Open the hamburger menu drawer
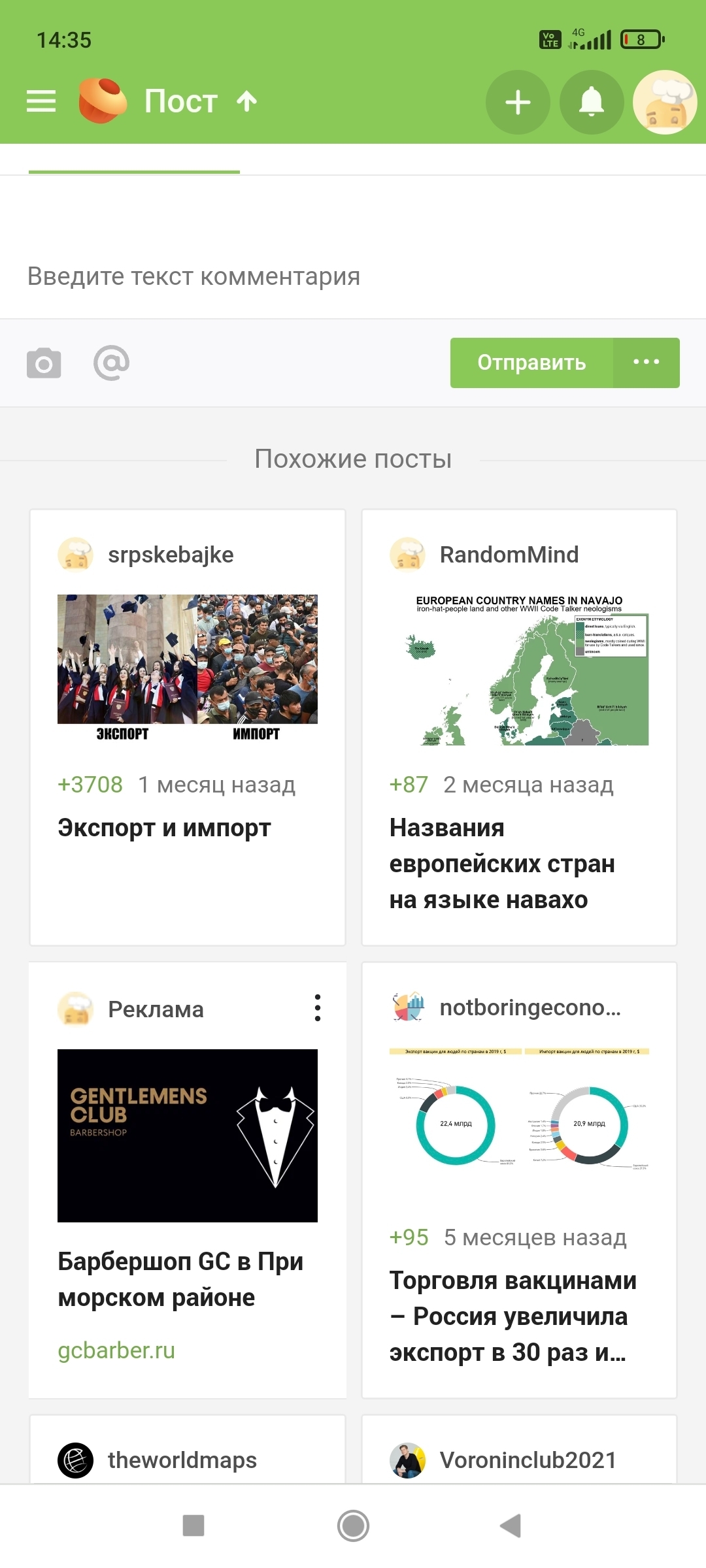 tap(41, 101)
